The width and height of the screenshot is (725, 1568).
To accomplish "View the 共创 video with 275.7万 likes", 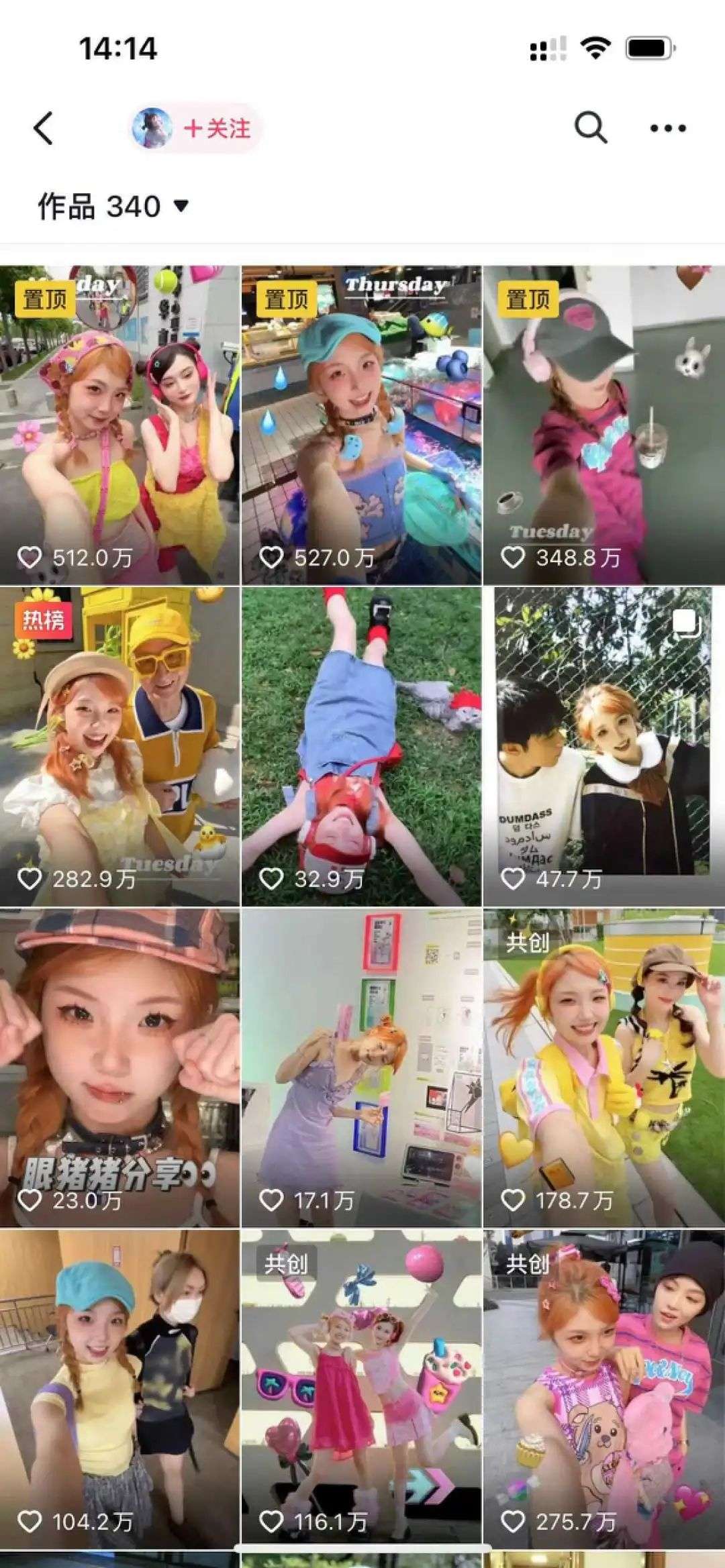I will pyautogui.click(x=603, y=1389).
